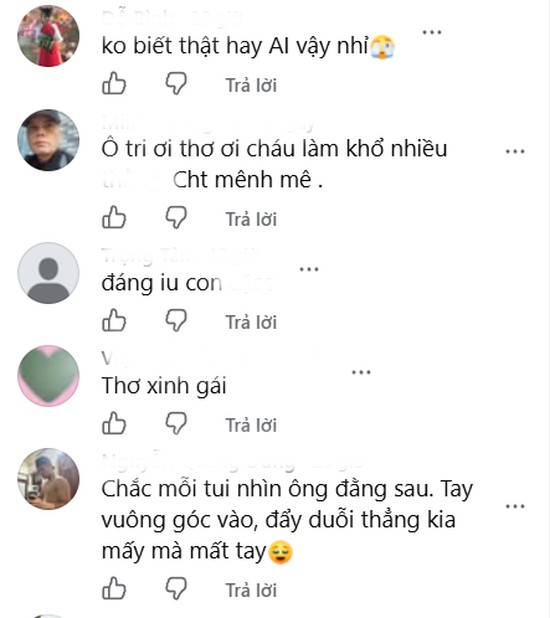Like the comment "Chắc mỗi tui nhìn ông"
Screen dimensions: 550x618
tap(114, 588)
